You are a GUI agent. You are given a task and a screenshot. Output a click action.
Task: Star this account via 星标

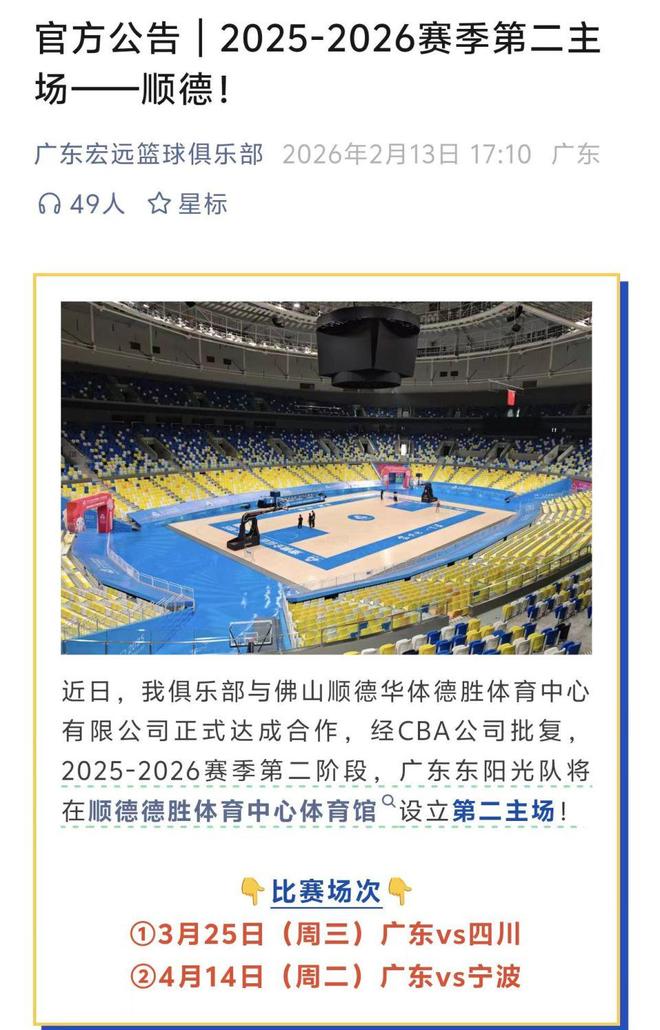tap(188, 204)
